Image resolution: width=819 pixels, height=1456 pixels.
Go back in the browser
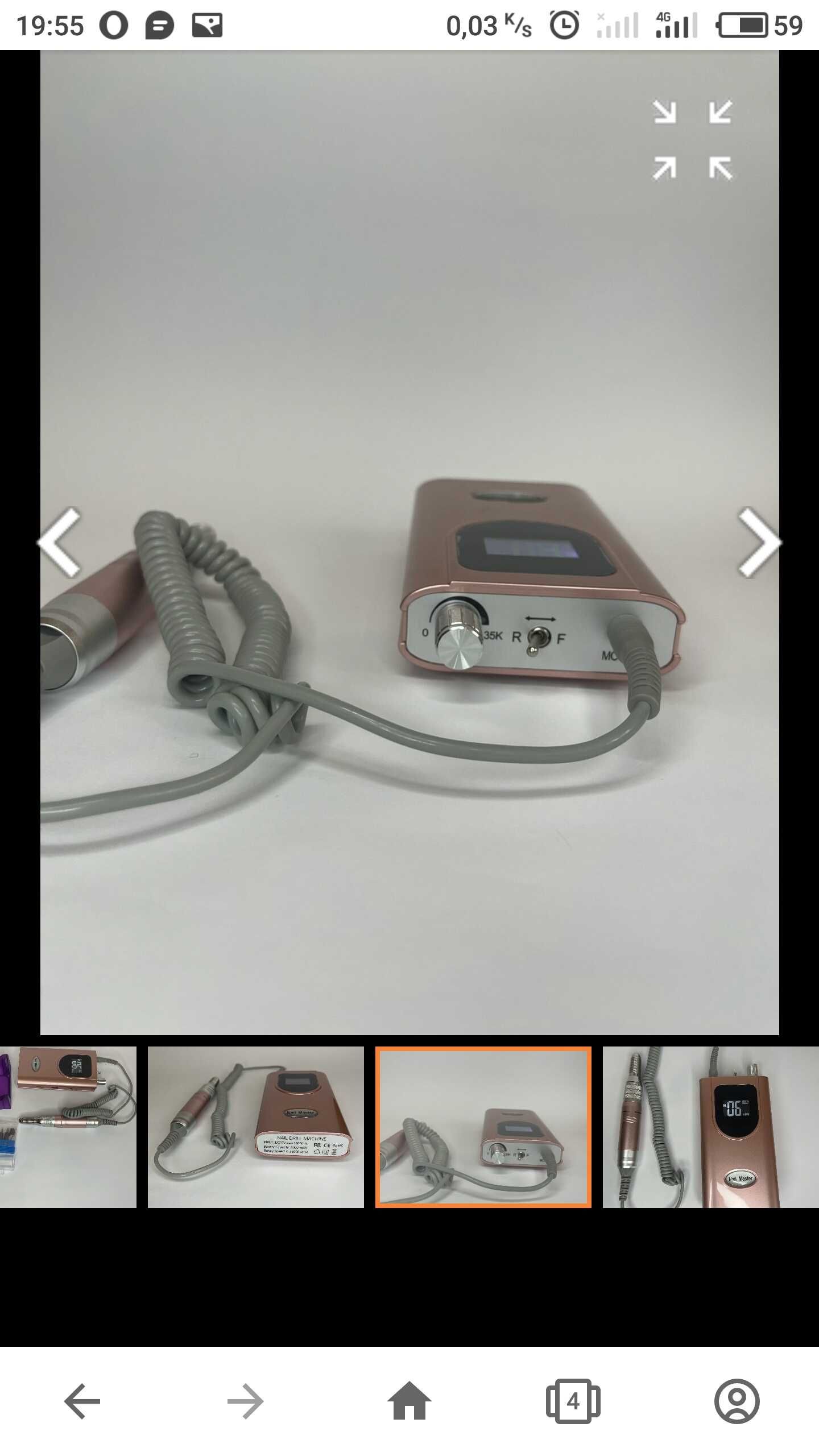point(82,1401)
